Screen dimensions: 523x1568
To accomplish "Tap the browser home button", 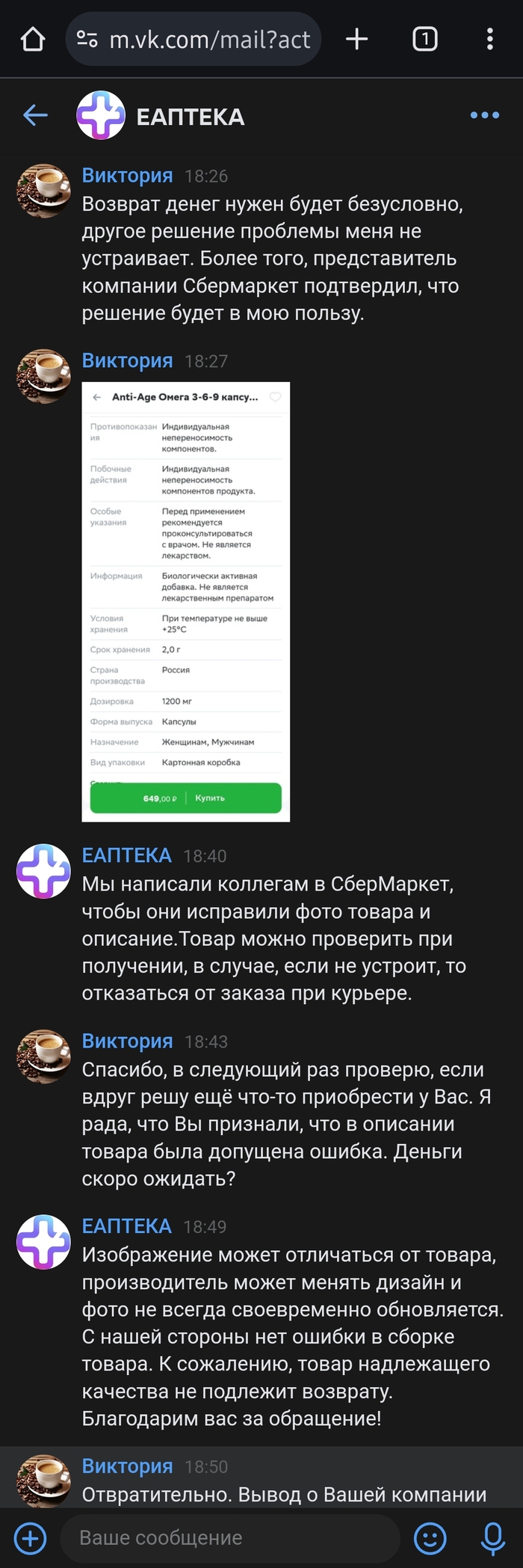I will coord(33,39).
